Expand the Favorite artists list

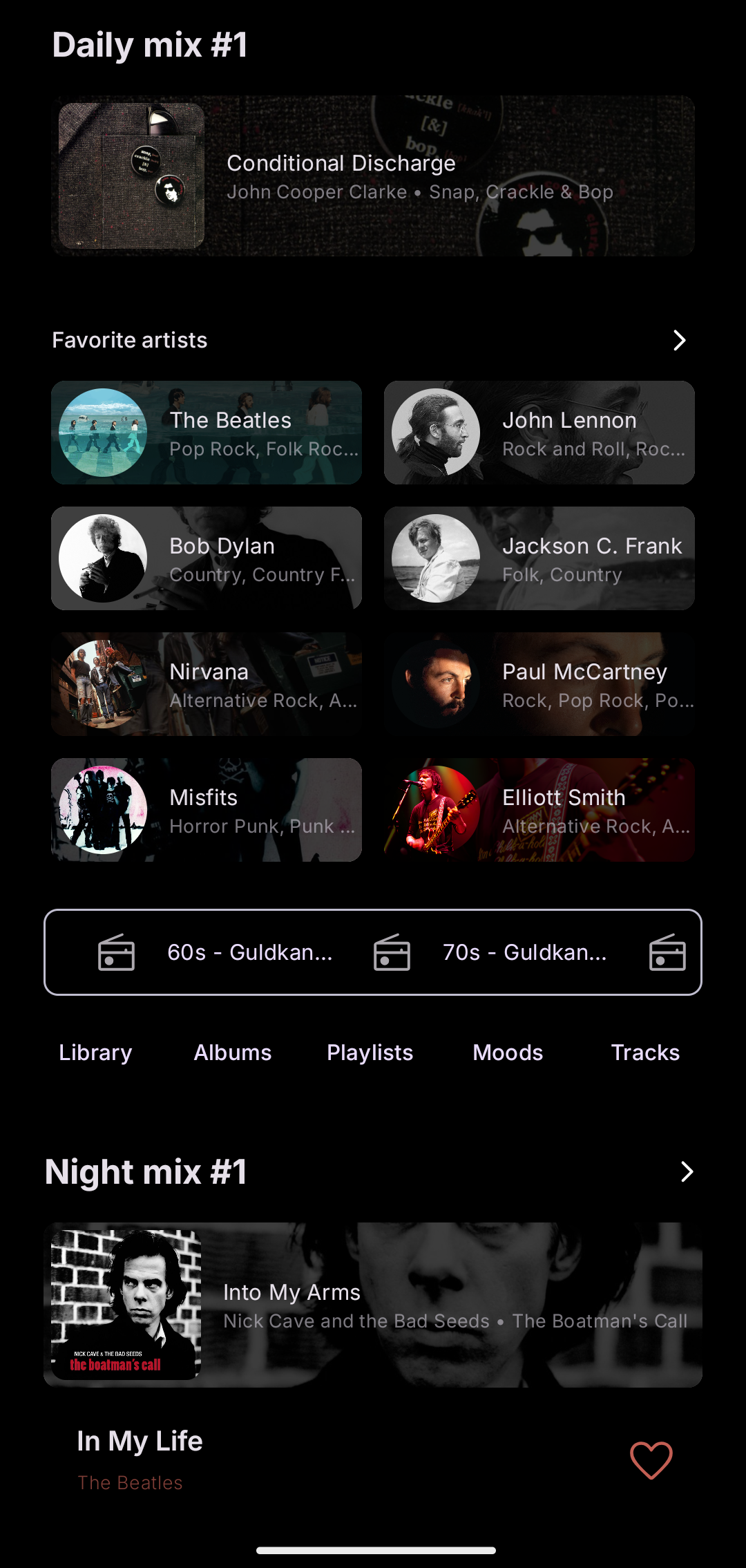click(679, 340)
